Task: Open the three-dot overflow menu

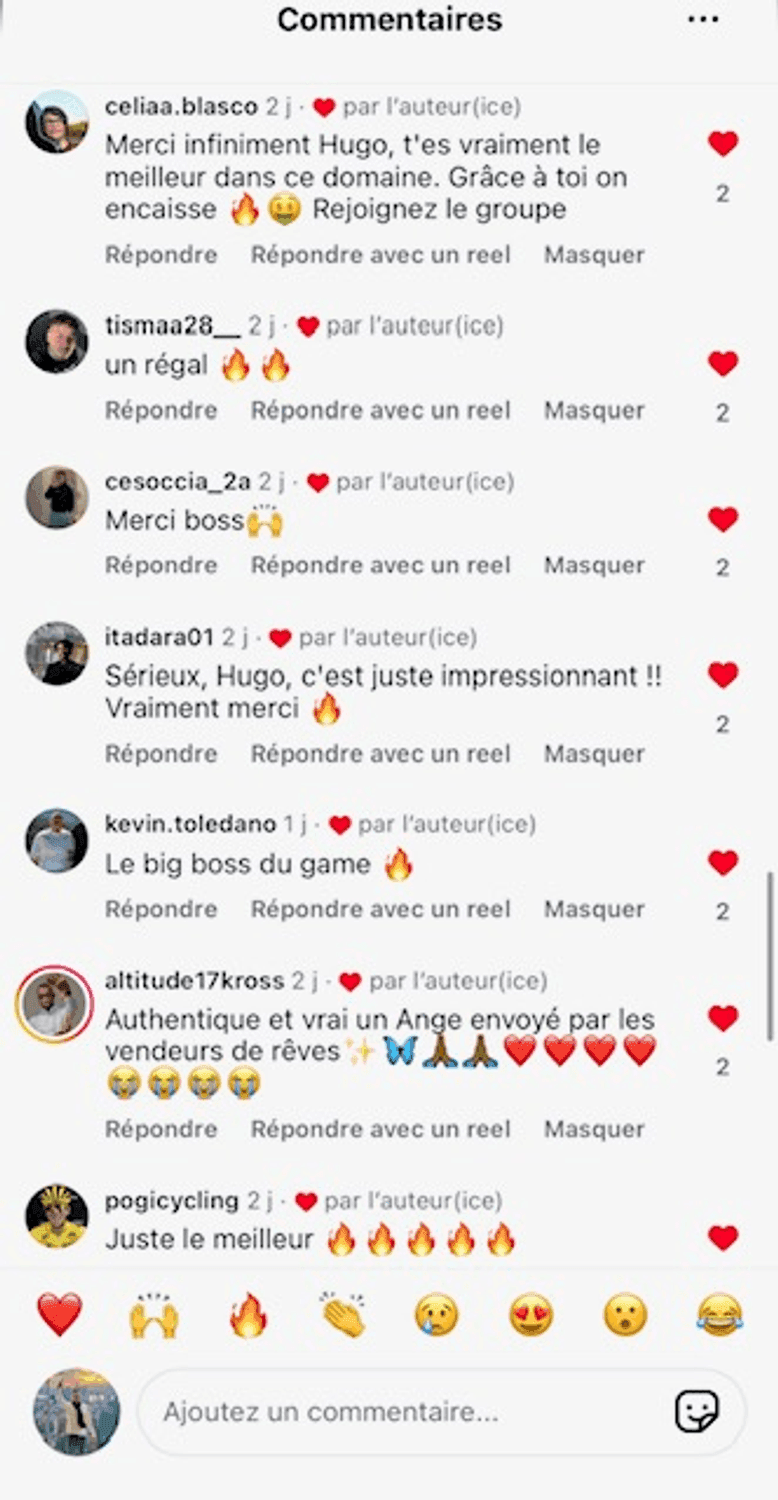Action: tap(703, 20)
